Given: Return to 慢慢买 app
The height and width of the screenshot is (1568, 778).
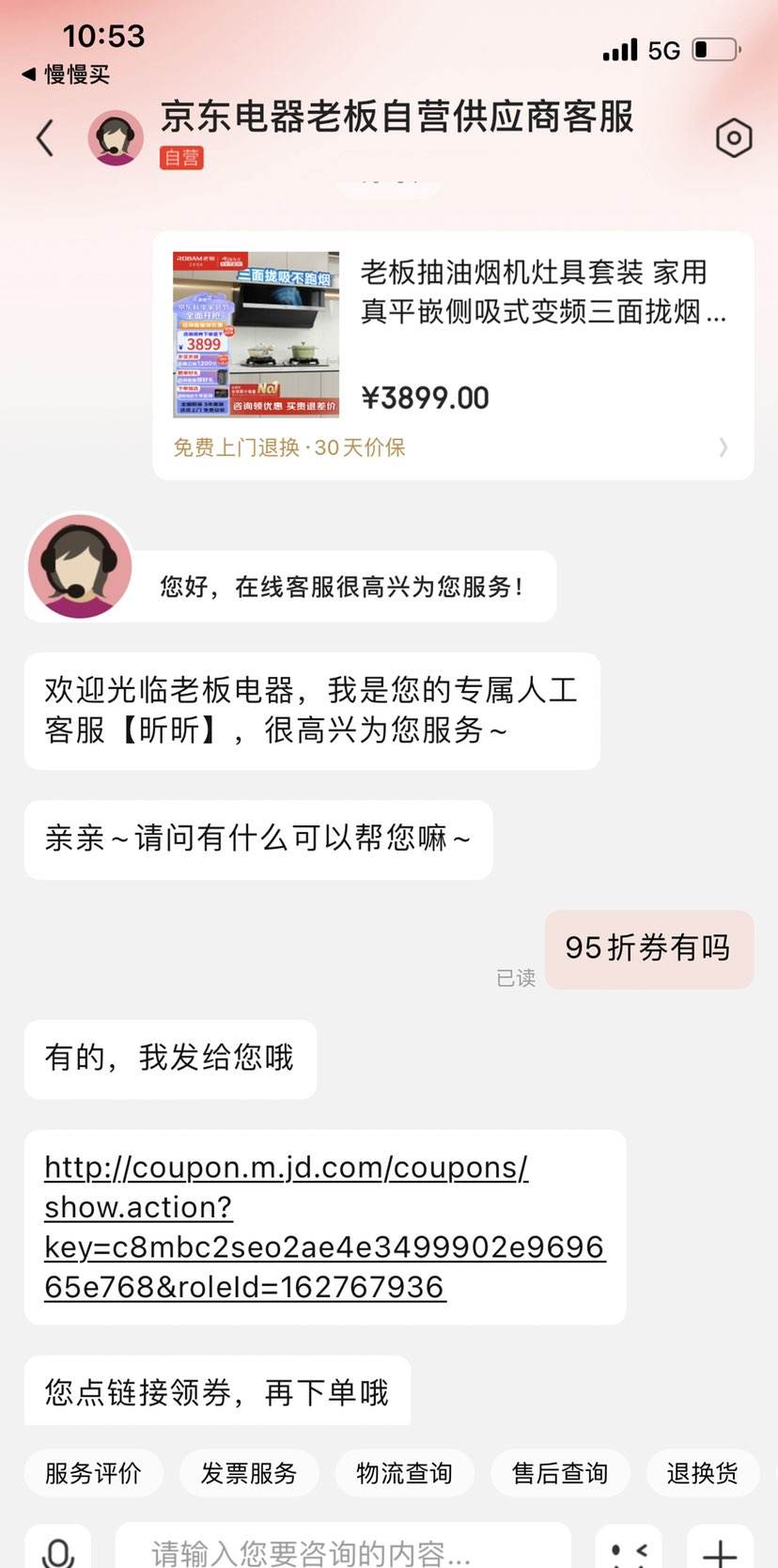Looking at the screenshot, I should coord(66,74).
